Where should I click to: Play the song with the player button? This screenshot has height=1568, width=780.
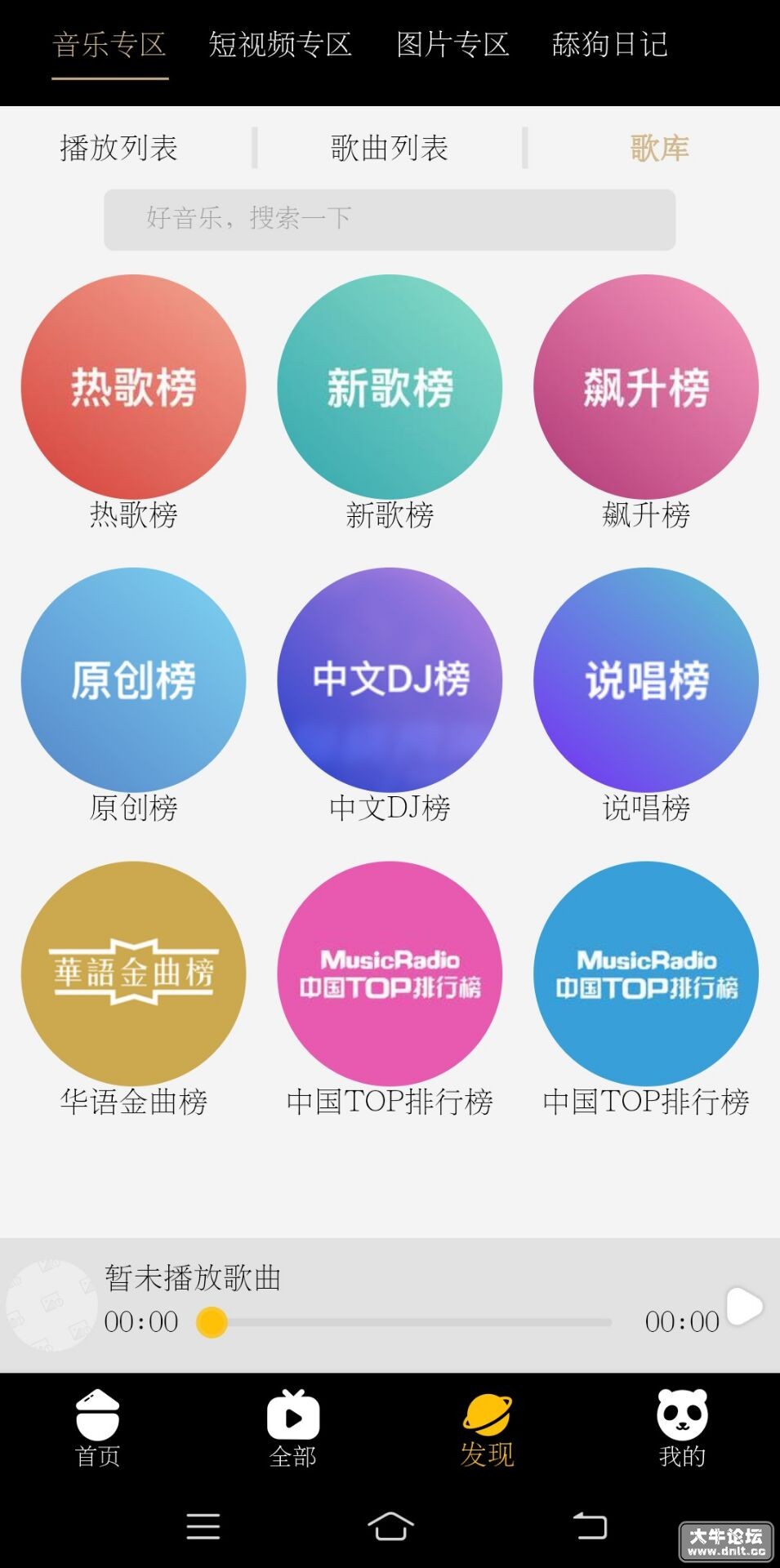(x=744, y=1306)
